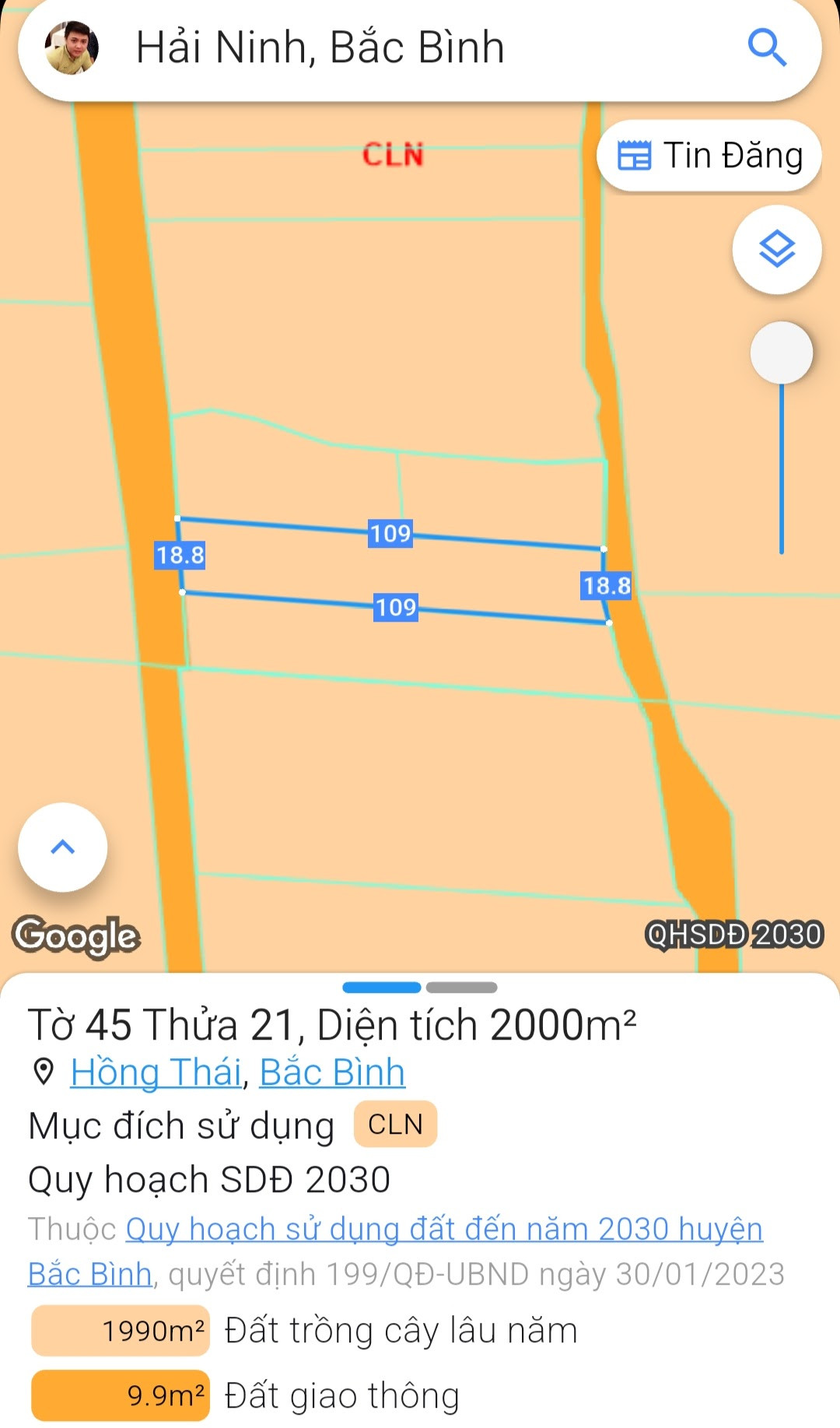
Task: Switch to the second panel page indicator
Action: tap(462, 988)
